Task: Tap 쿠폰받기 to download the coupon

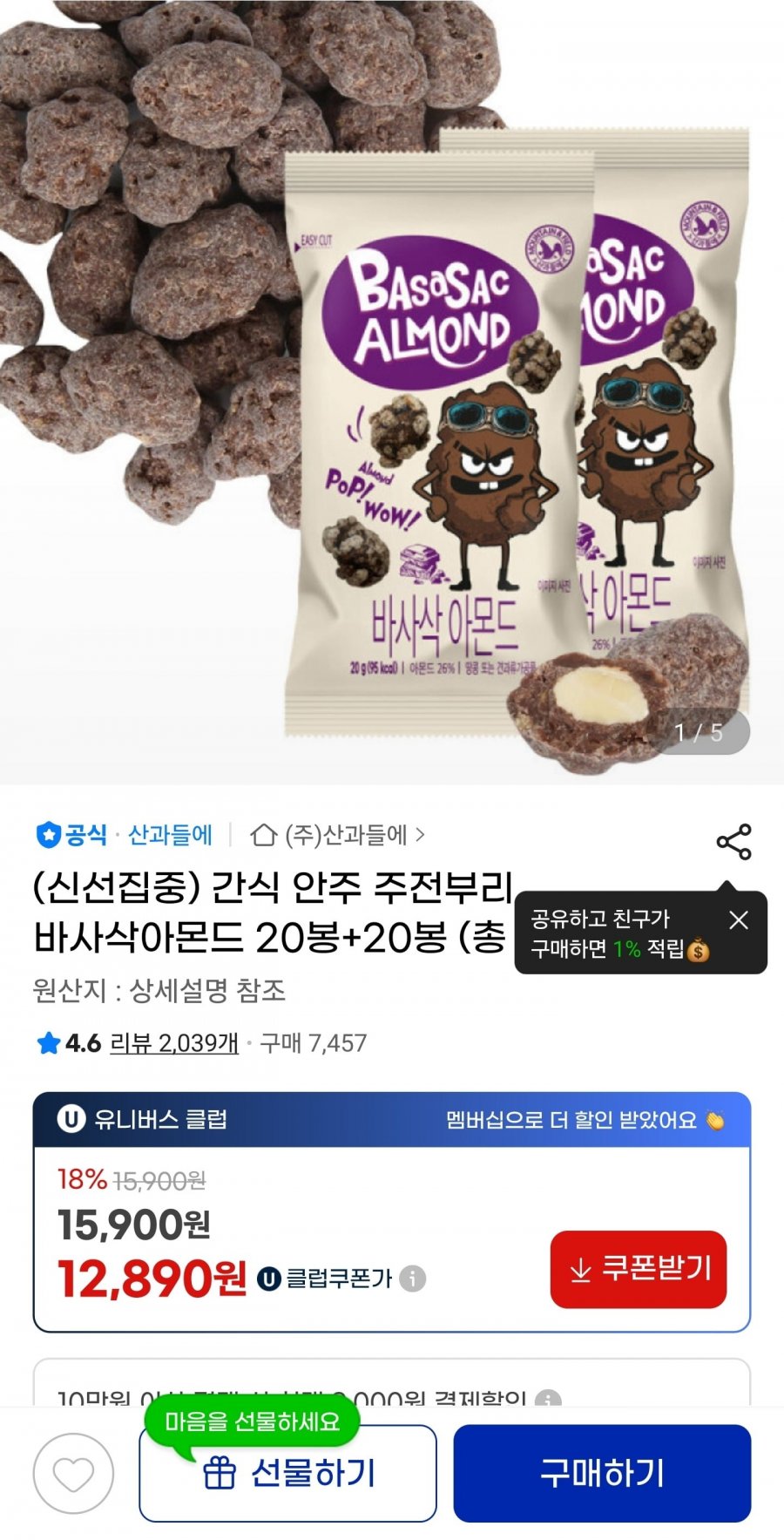Action: (638, 1269)
